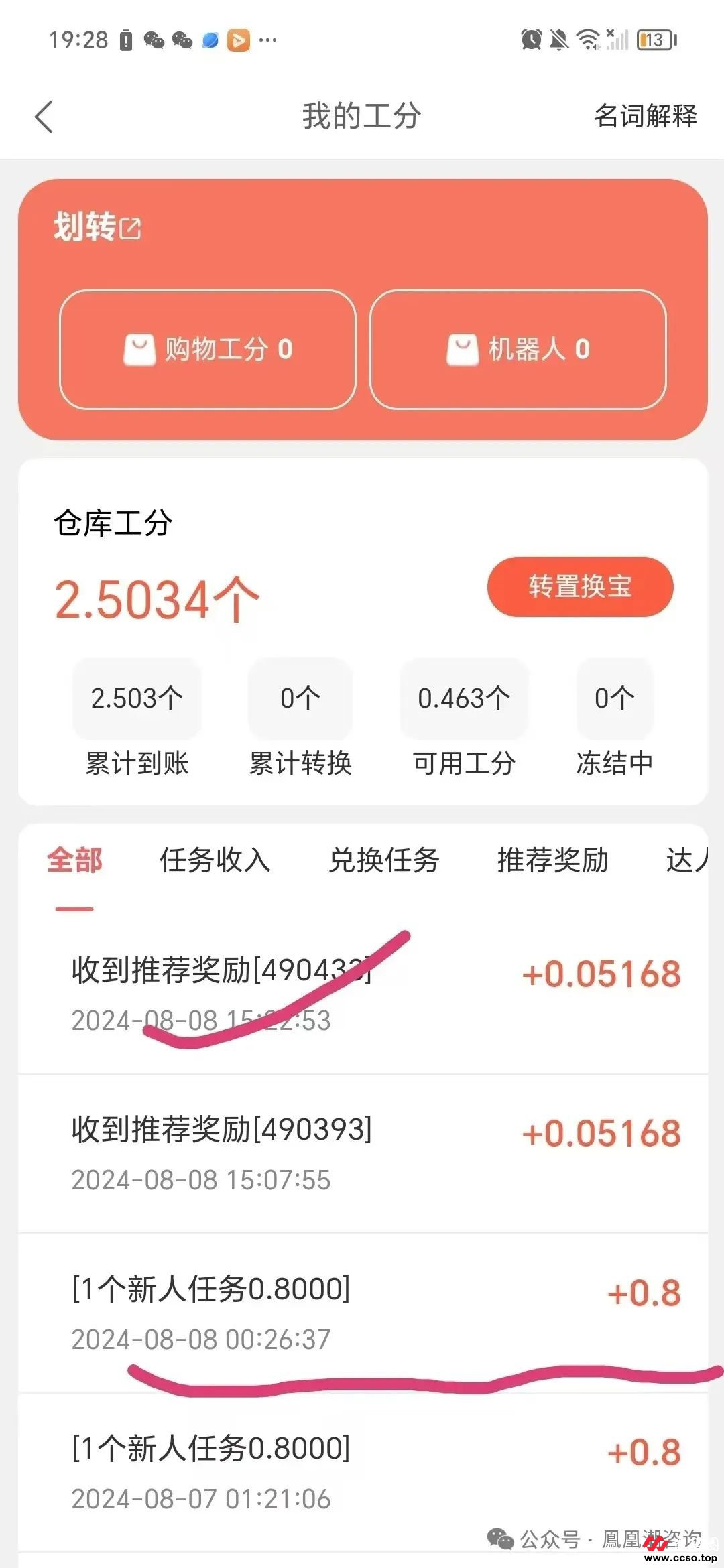Tap the back arrow icon
This screenshot has height=1568, width=724.
click(43, 117)
